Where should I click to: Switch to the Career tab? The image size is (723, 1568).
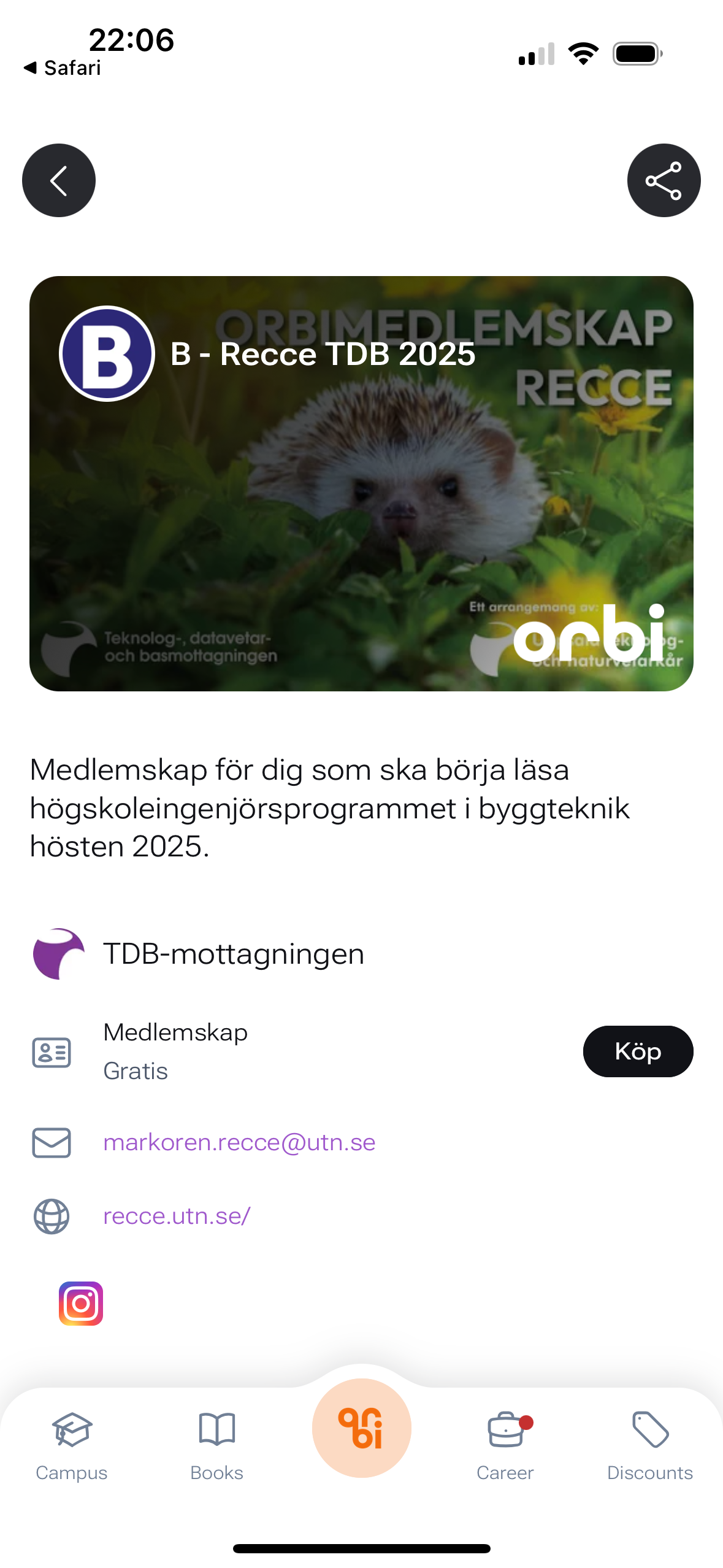coord(505,1445)
